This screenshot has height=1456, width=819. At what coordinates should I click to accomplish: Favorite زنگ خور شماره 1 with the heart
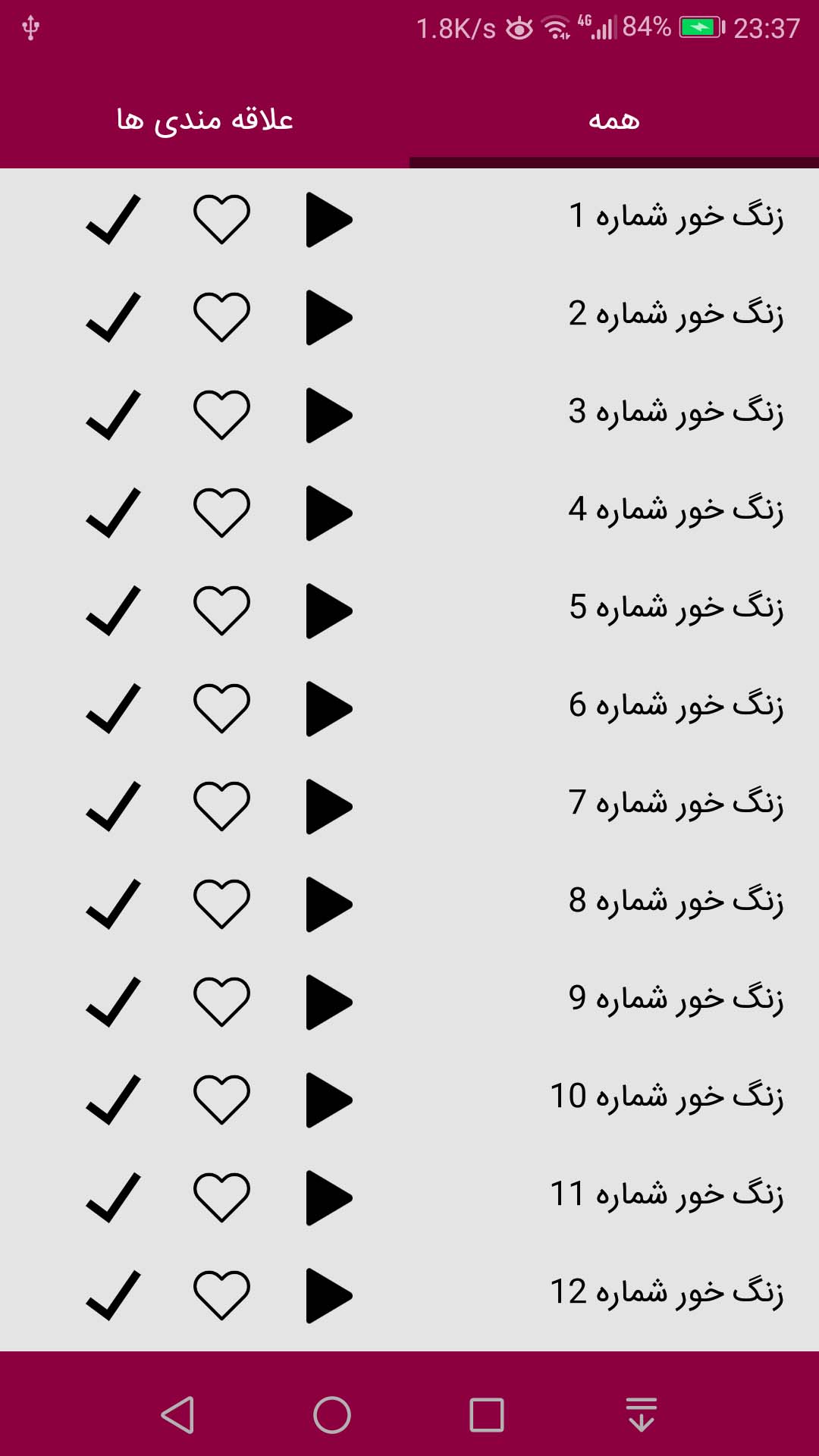click(221, 219)
